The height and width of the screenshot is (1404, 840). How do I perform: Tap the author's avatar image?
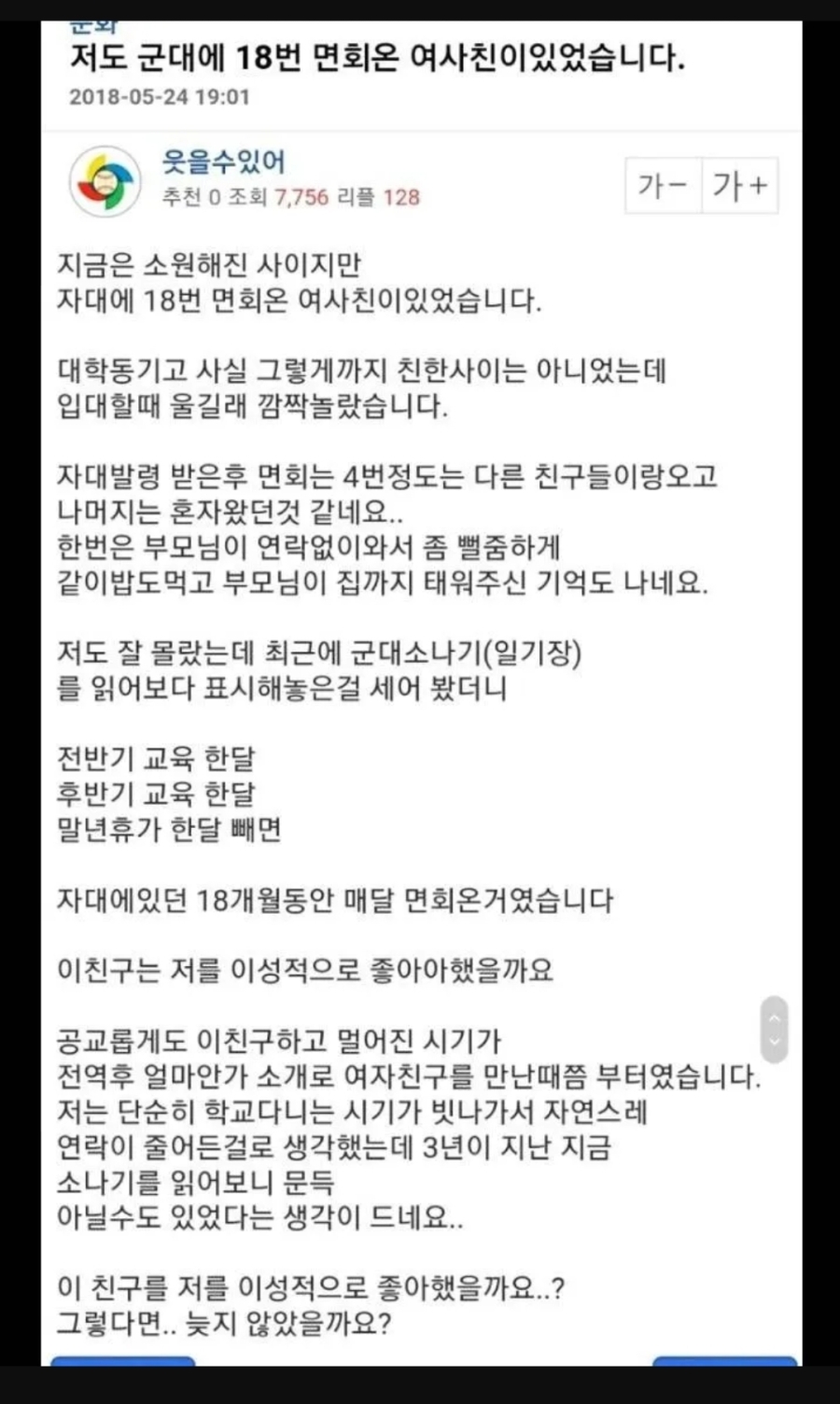coord(105,181)
